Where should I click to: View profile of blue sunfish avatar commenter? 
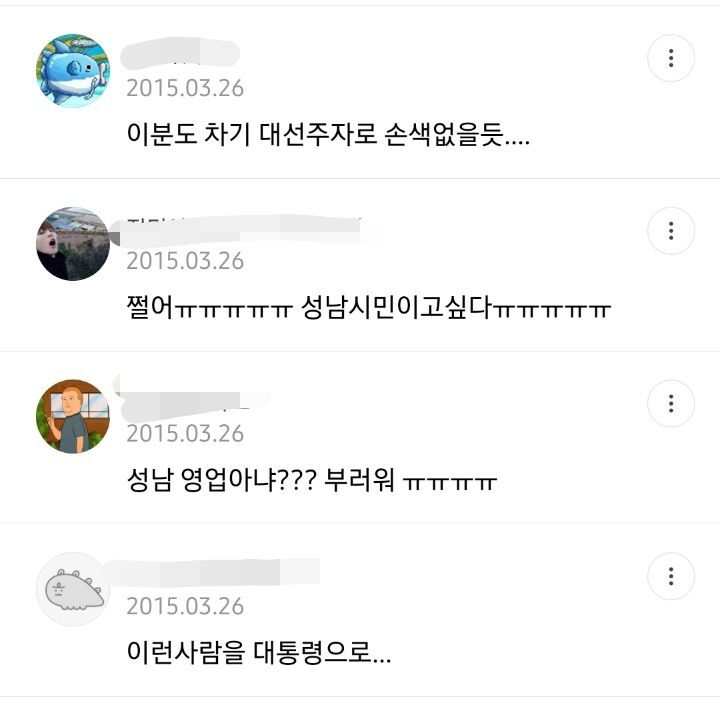[x=73, y=71]
